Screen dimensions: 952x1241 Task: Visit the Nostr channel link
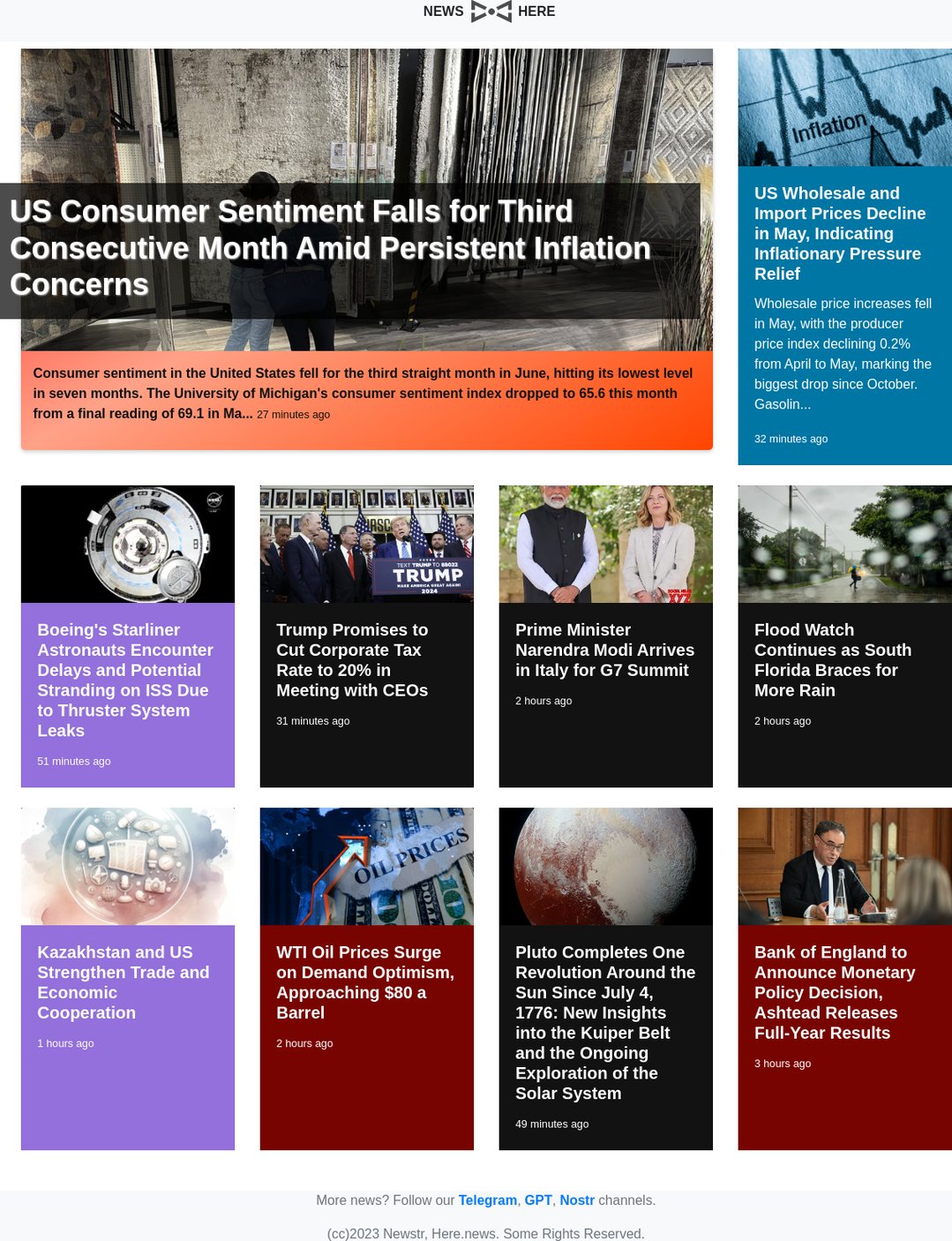(x=577, y=1200)
